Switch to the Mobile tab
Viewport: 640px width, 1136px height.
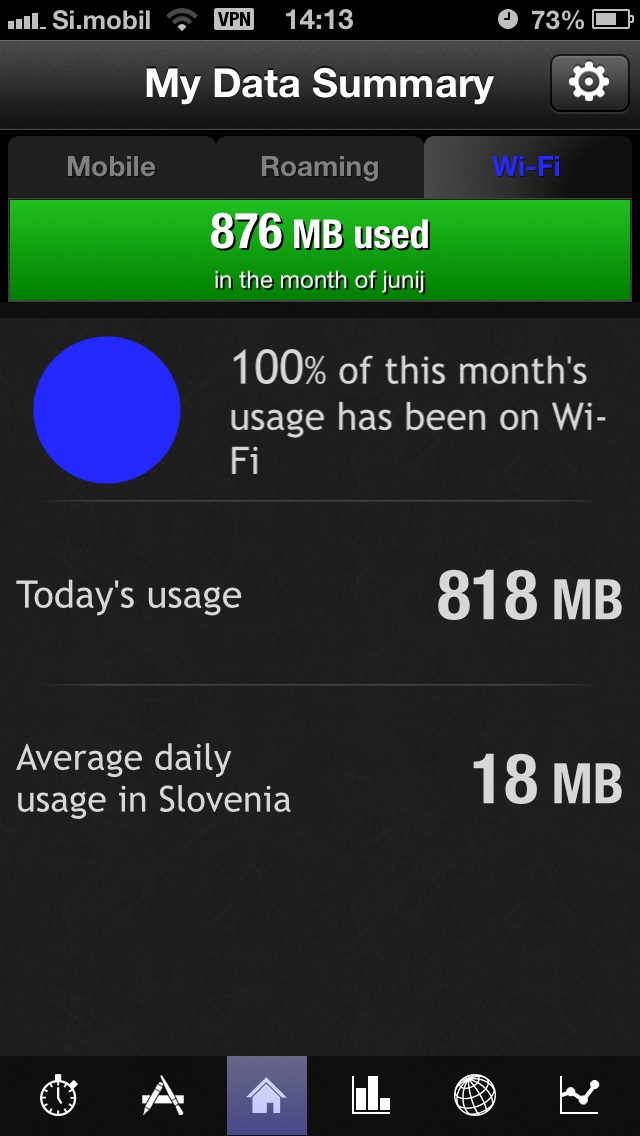[x=112, y=167]
